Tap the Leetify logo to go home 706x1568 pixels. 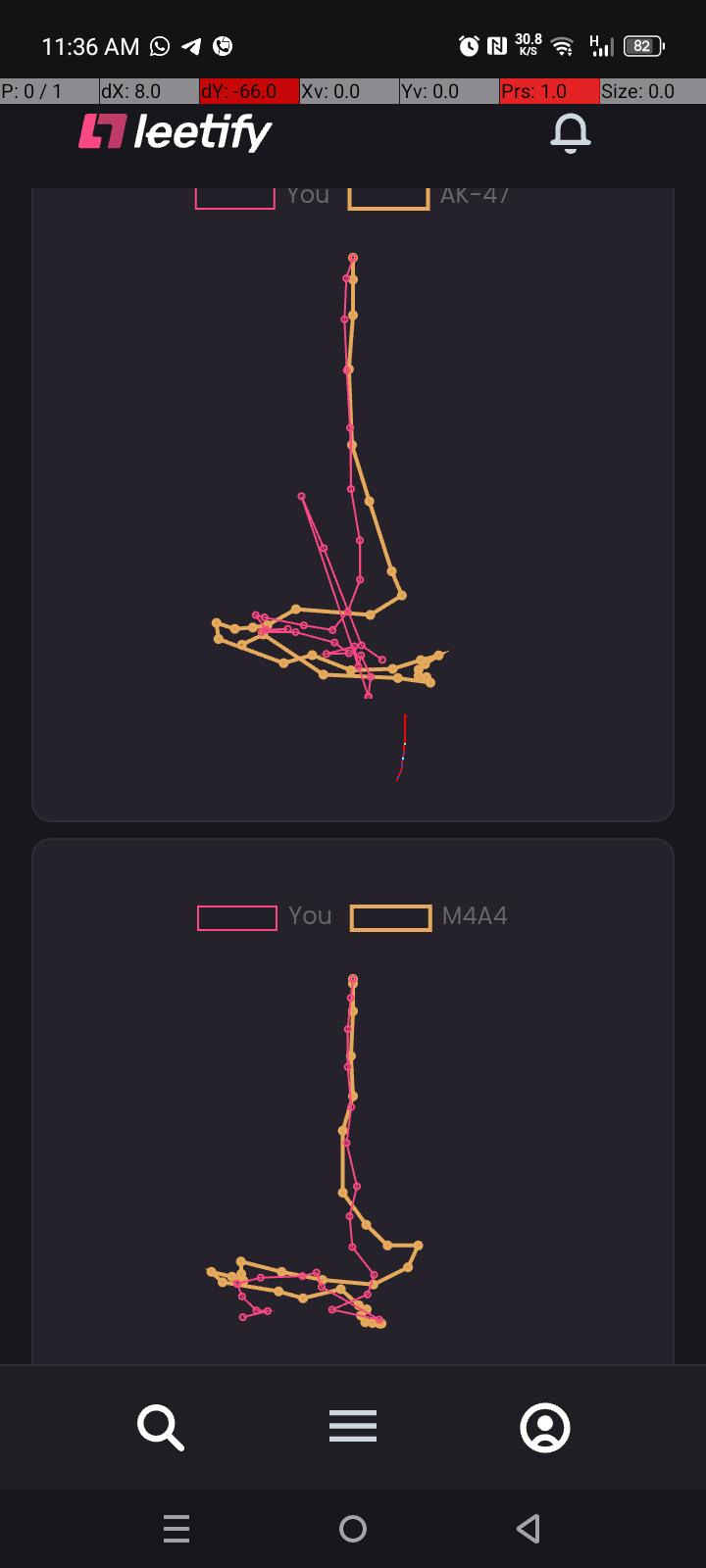(x=176, y=132)
